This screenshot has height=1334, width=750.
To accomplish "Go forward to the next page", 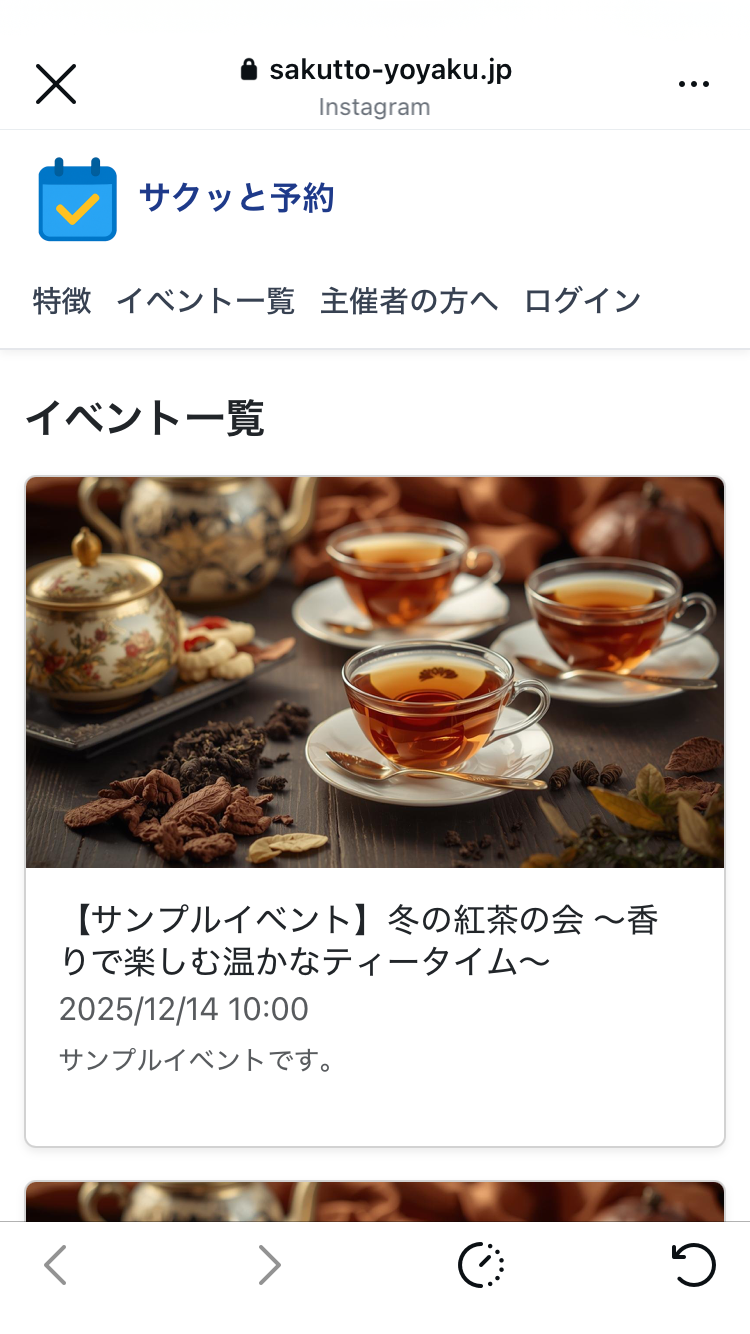I will (269, 1265).
